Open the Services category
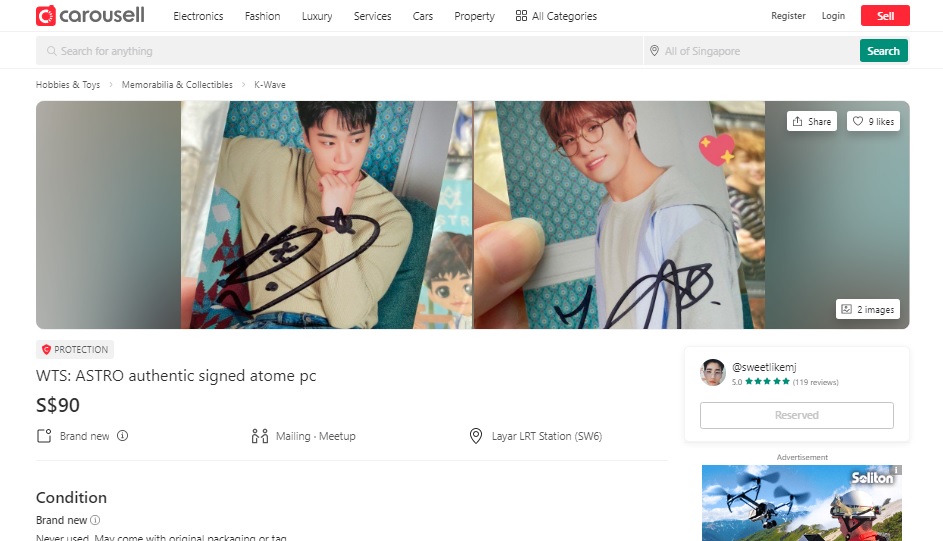Screen dimensions: 943x541 click(x=372, y=16)
